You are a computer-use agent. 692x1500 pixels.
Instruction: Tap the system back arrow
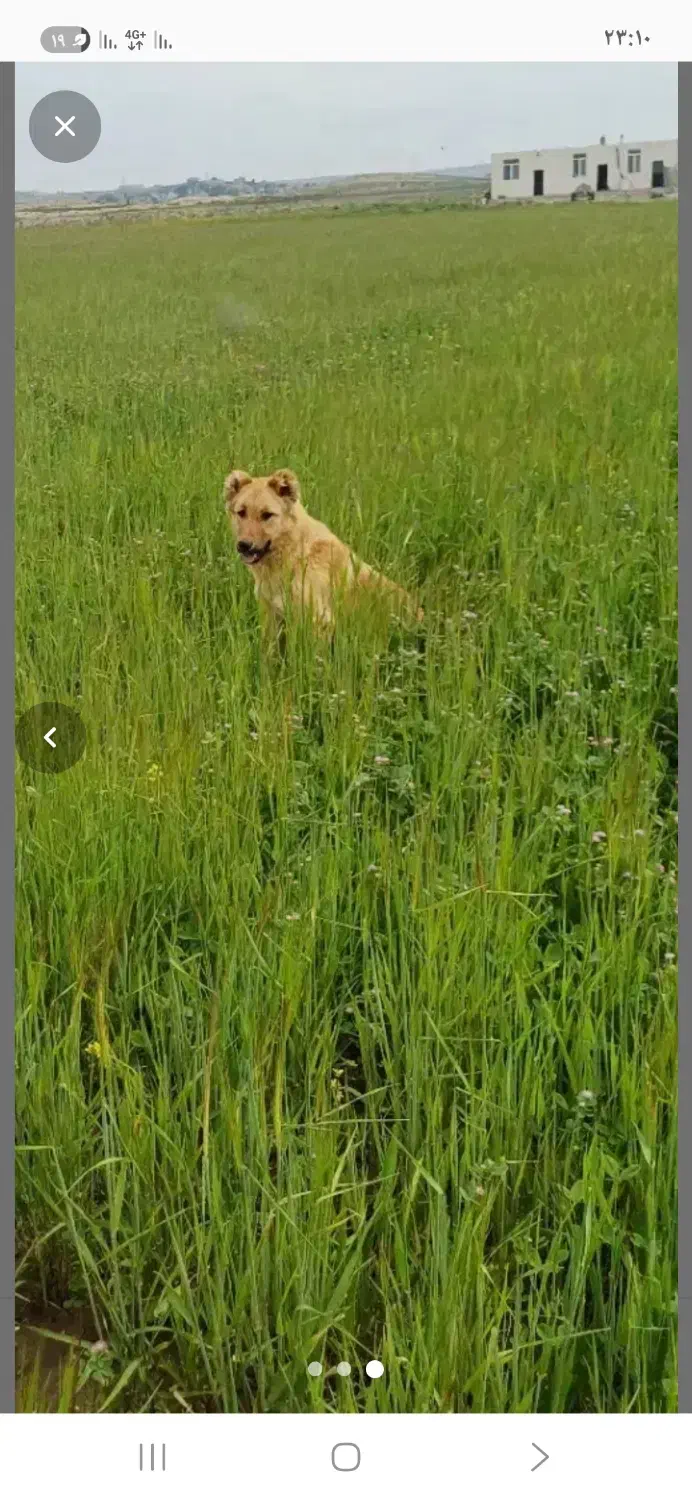539,1457
